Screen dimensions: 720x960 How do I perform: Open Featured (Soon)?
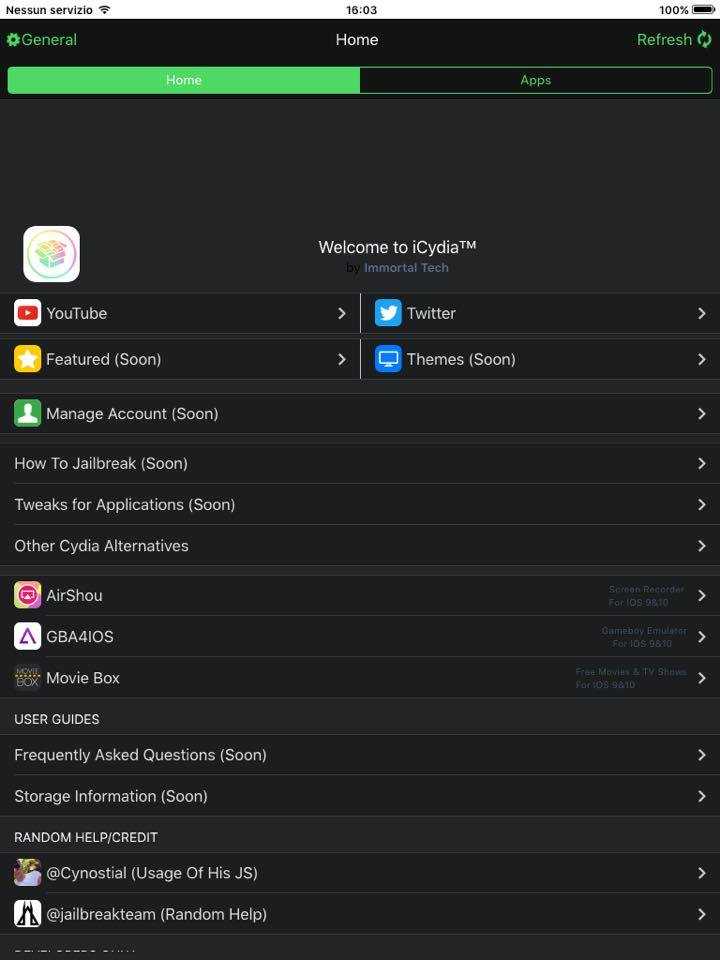pyautogui.click(x=180, y=359)
